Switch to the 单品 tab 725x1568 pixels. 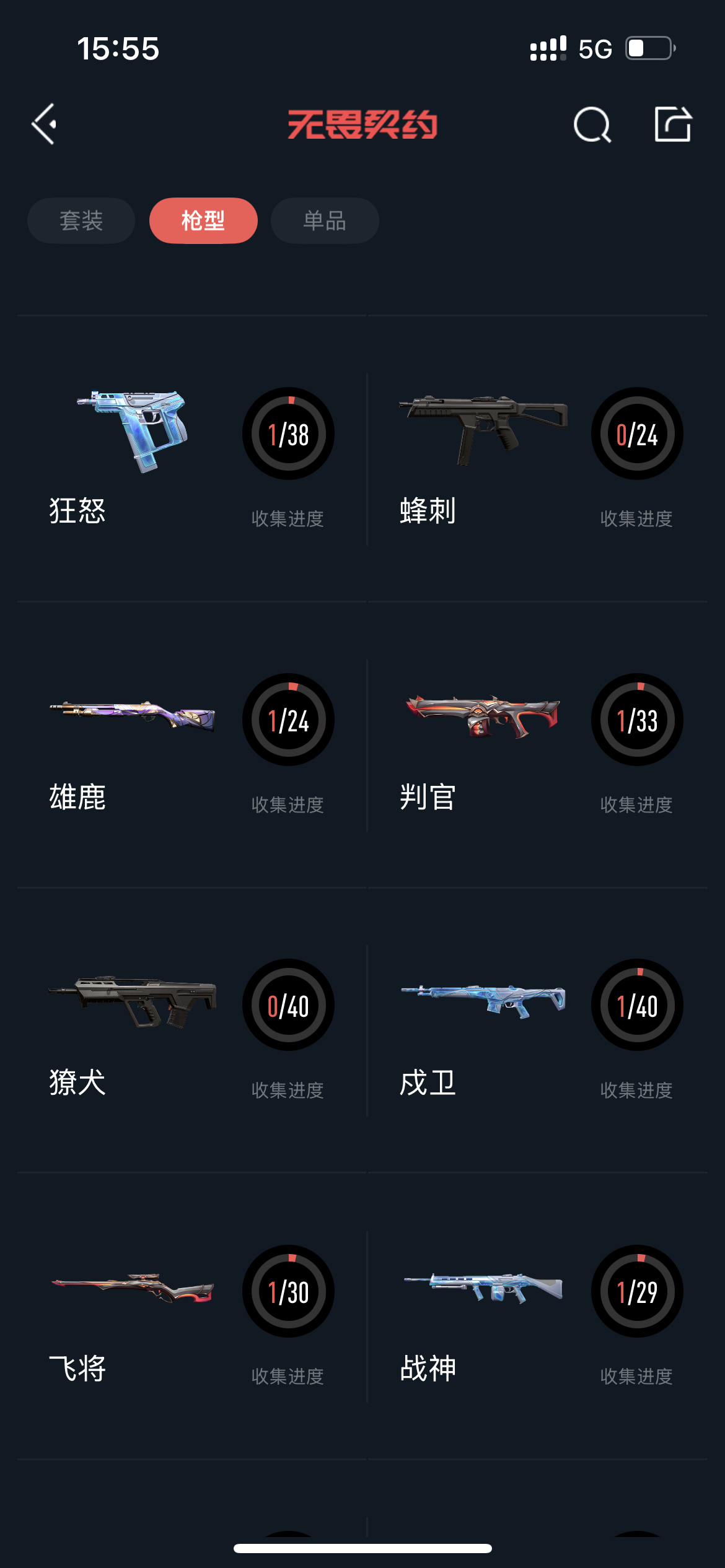pos(325,221)
